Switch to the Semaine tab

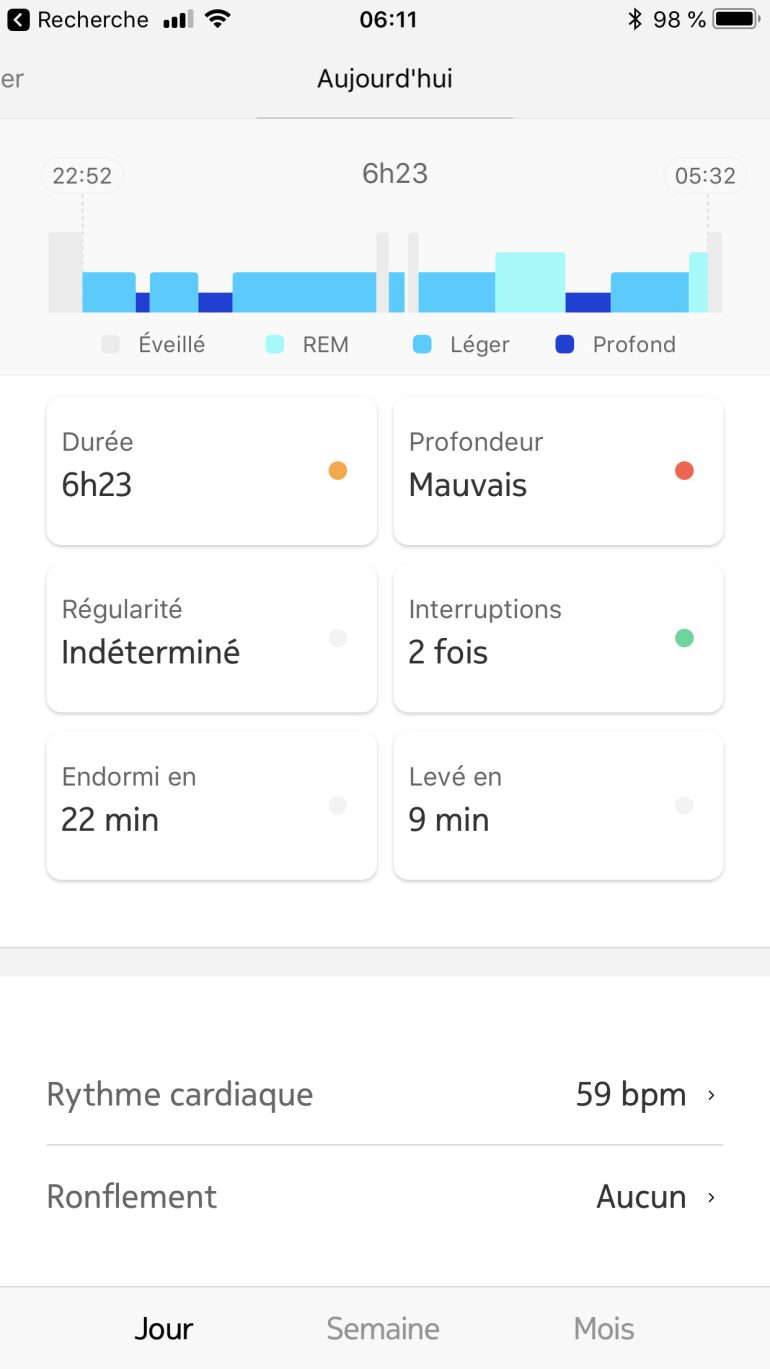(x=383, y=1328)
